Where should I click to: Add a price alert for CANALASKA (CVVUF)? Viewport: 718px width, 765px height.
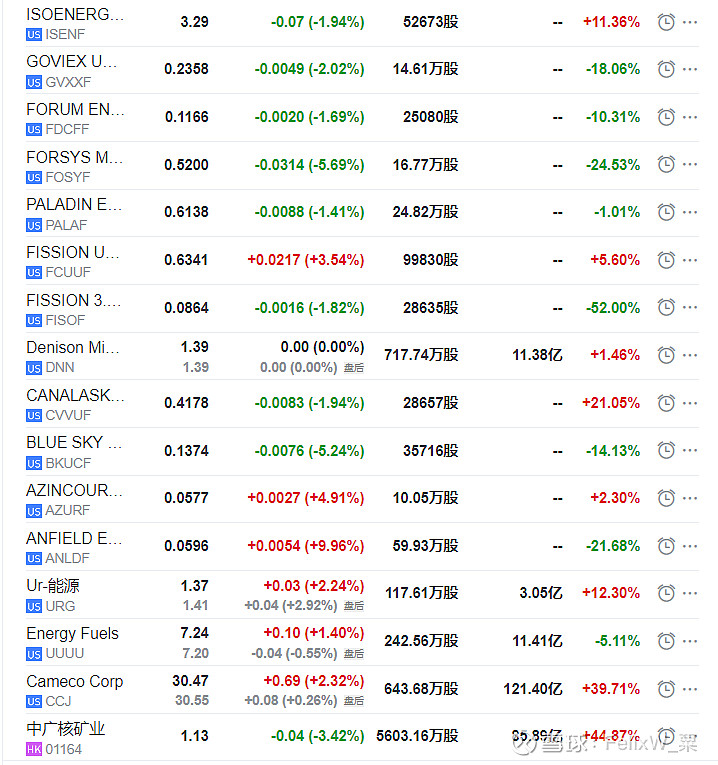point(666,403)
